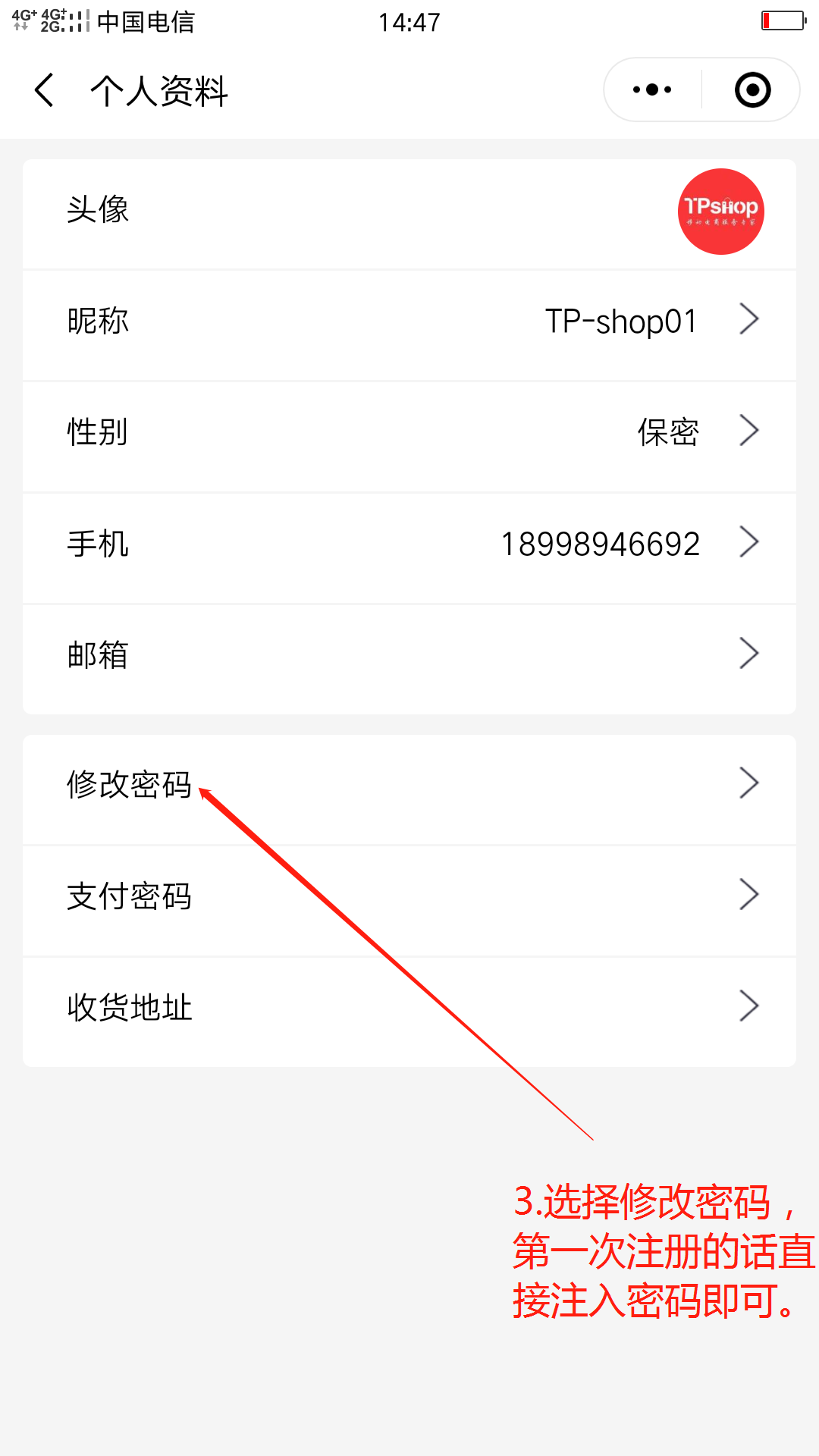Open the 个人资料 title header
This screenshot has height=1456, width=819.
158,91
